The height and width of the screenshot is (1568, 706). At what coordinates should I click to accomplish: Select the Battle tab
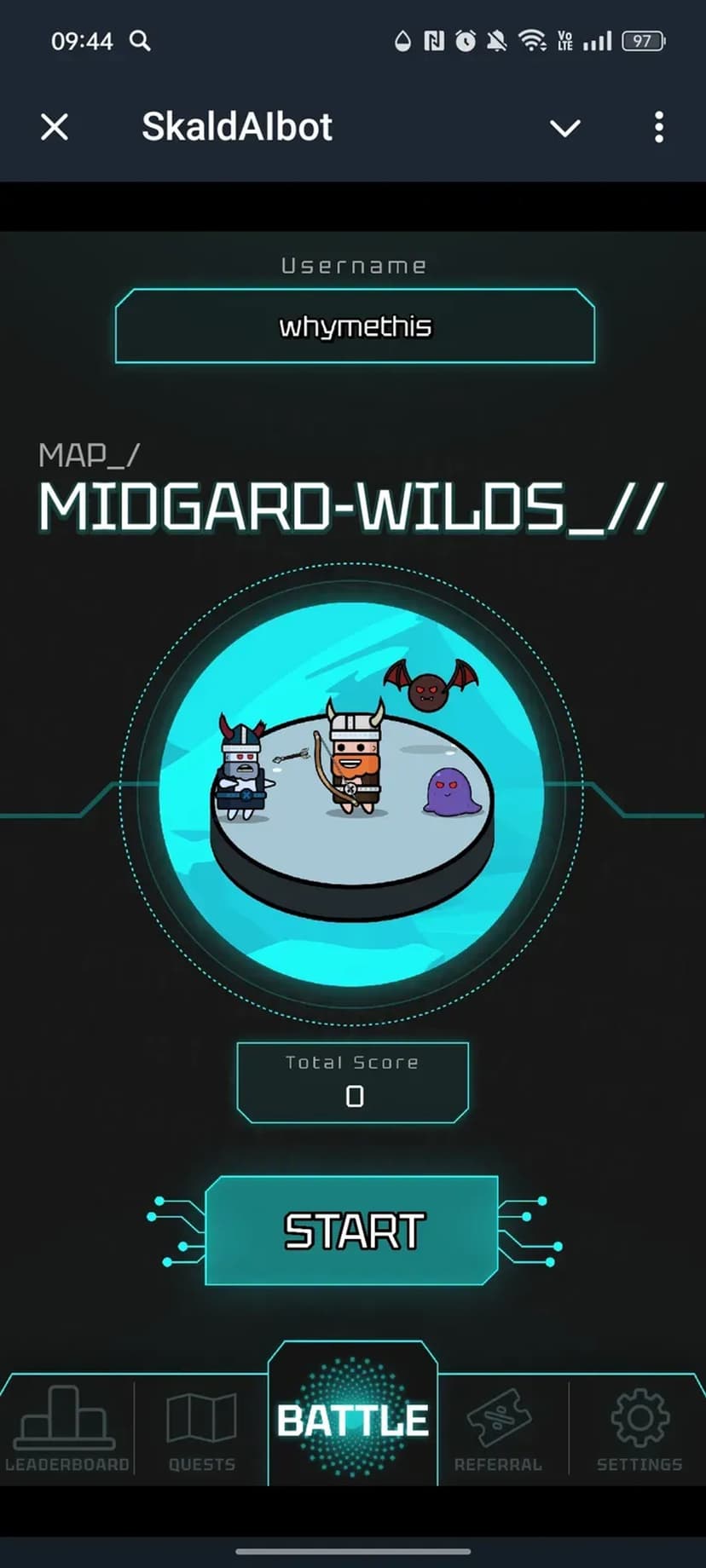[353, 1420]
